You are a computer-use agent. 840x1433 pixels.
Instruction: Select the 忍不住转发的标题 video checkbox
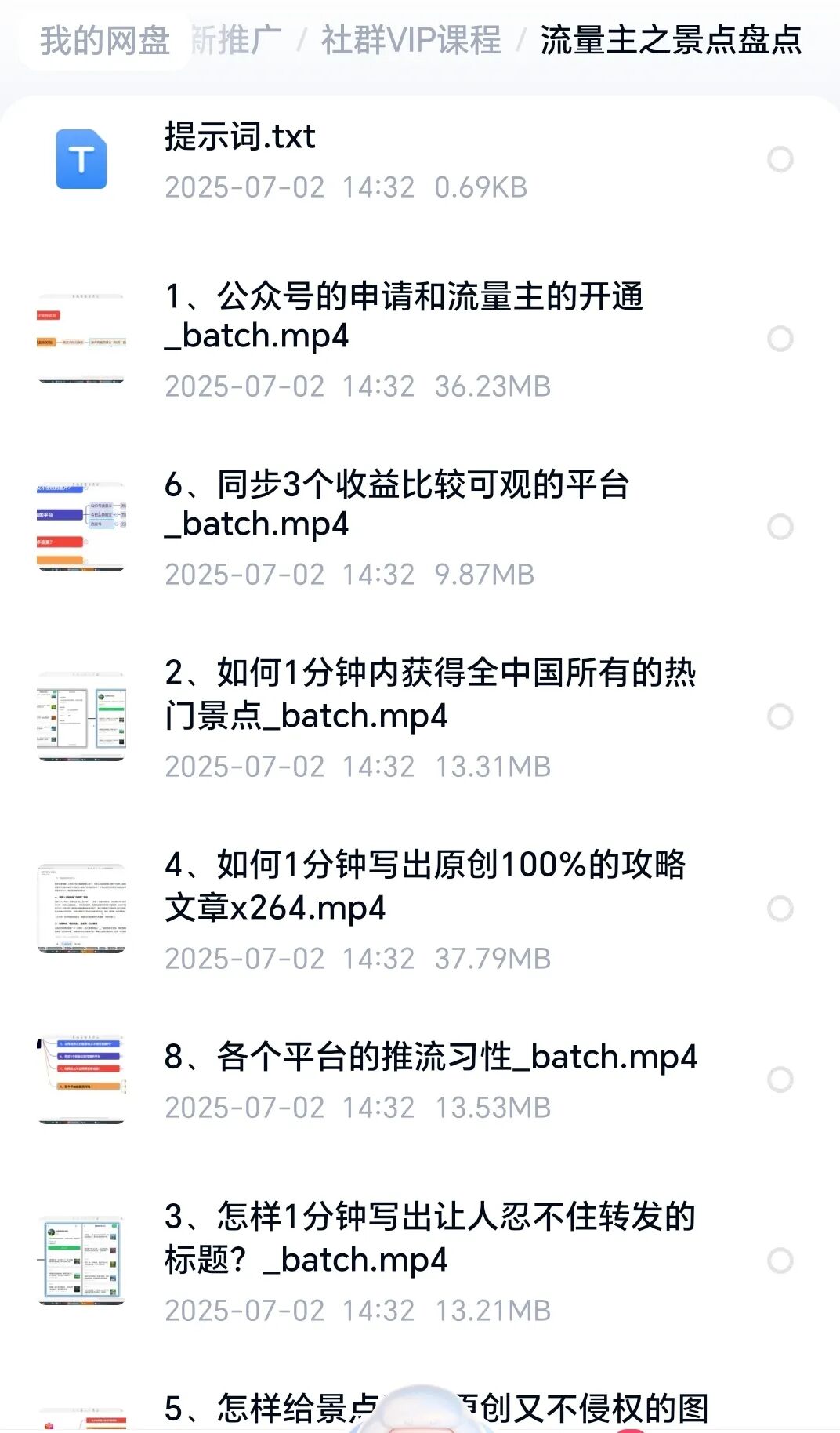(x=780, y=1261)
